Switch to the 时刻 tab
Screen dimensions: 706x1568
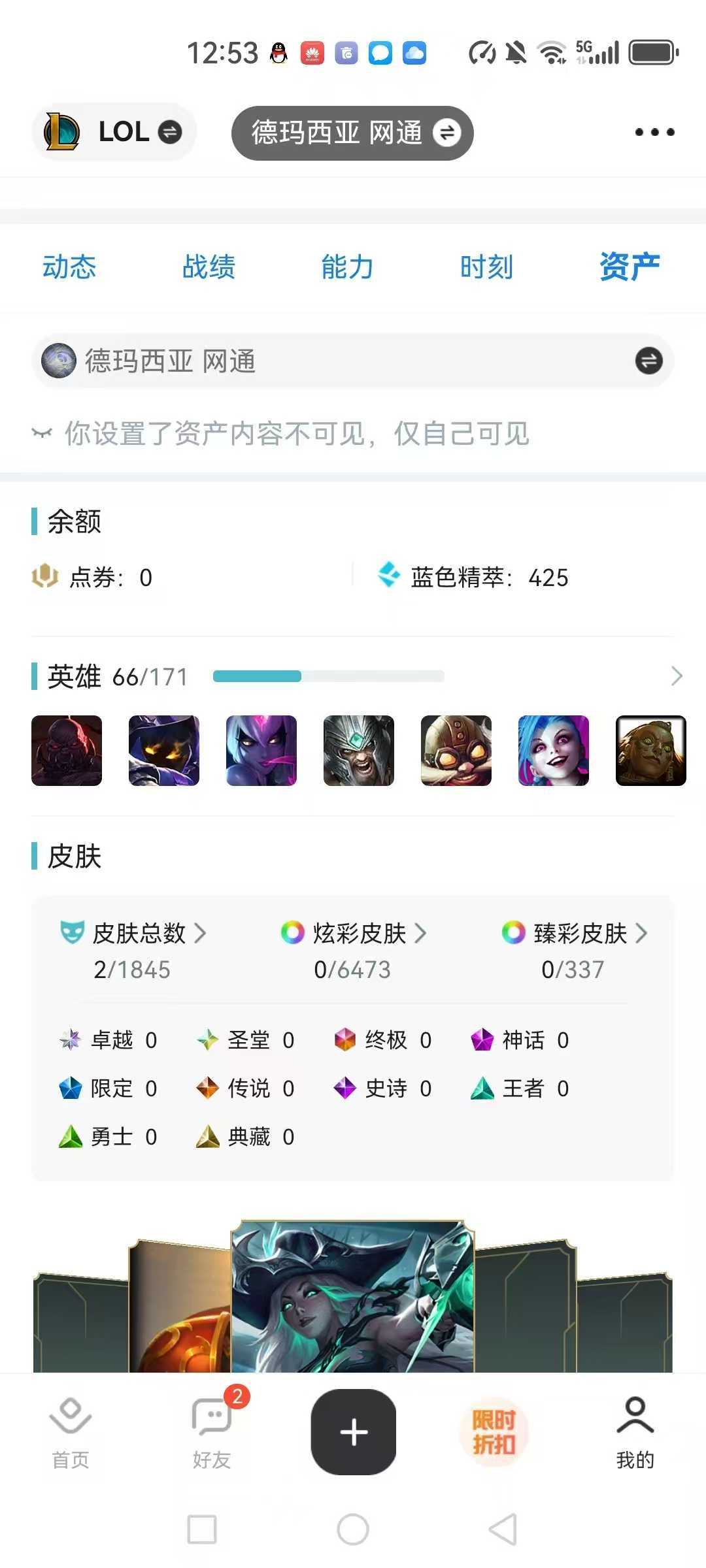pos(486,267)
